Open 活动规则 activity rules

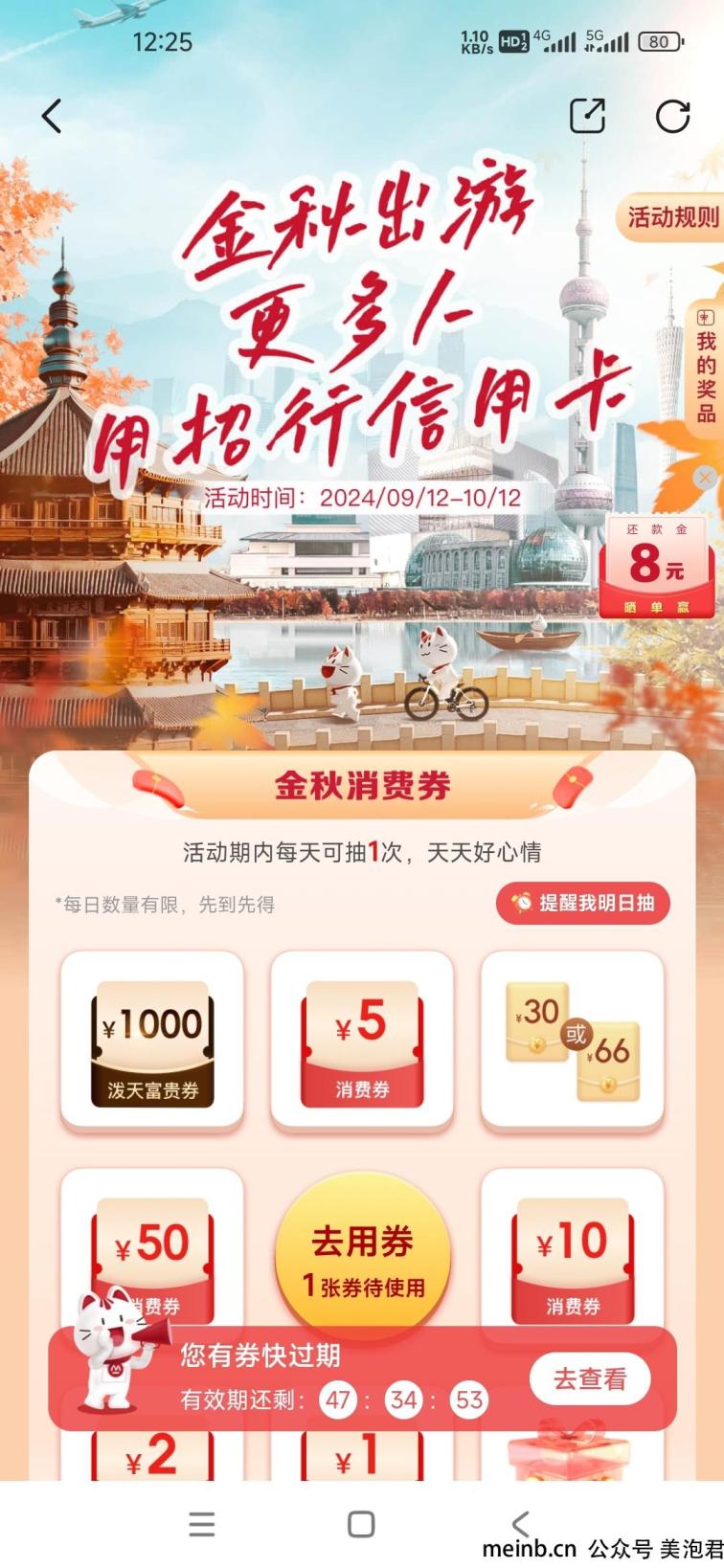670,217
